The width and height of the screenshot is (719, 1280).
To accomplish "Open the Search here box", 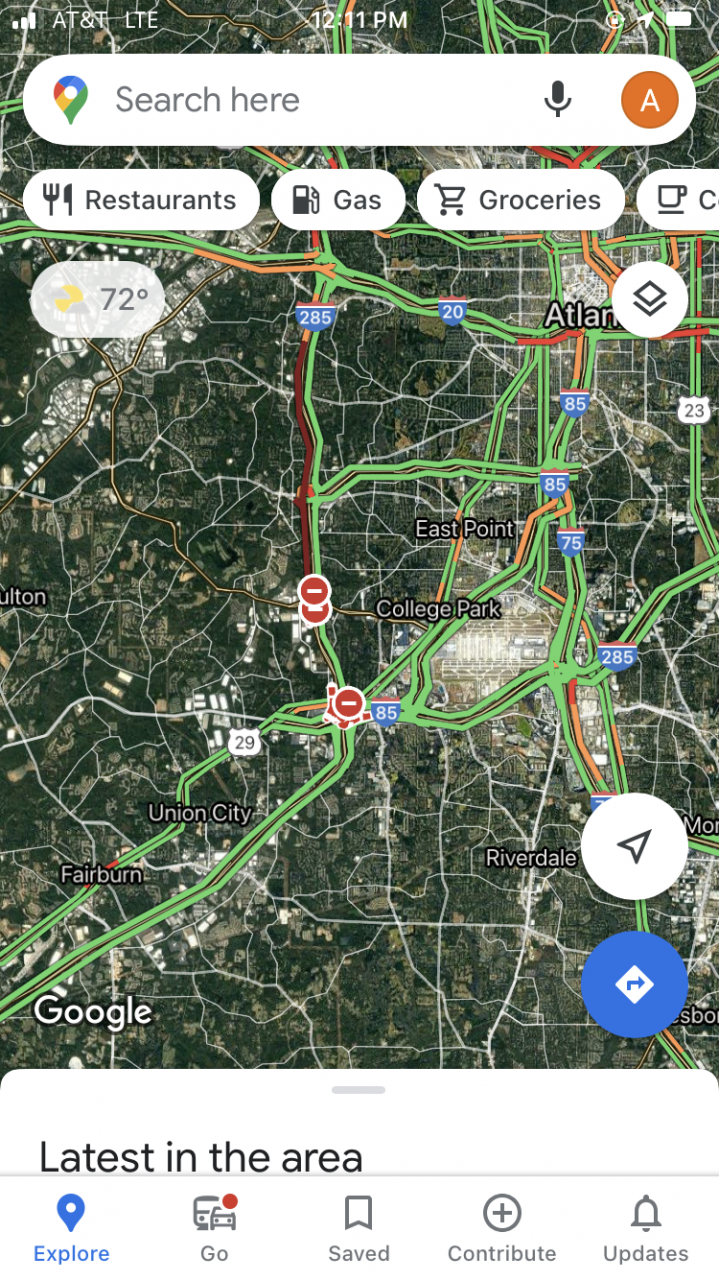I will tap(300, 100).
